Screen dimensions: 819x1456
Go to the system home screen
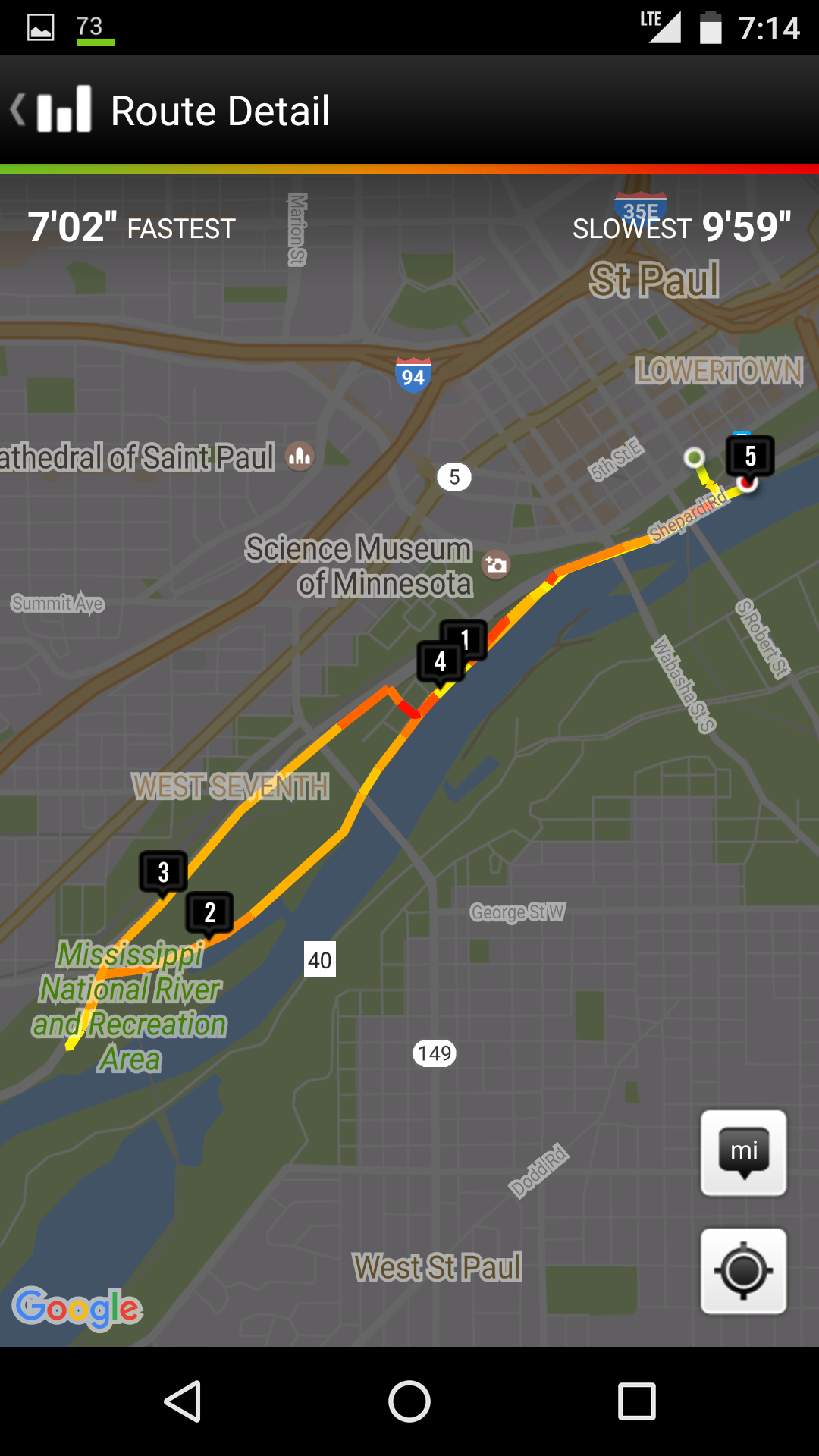409,1401
